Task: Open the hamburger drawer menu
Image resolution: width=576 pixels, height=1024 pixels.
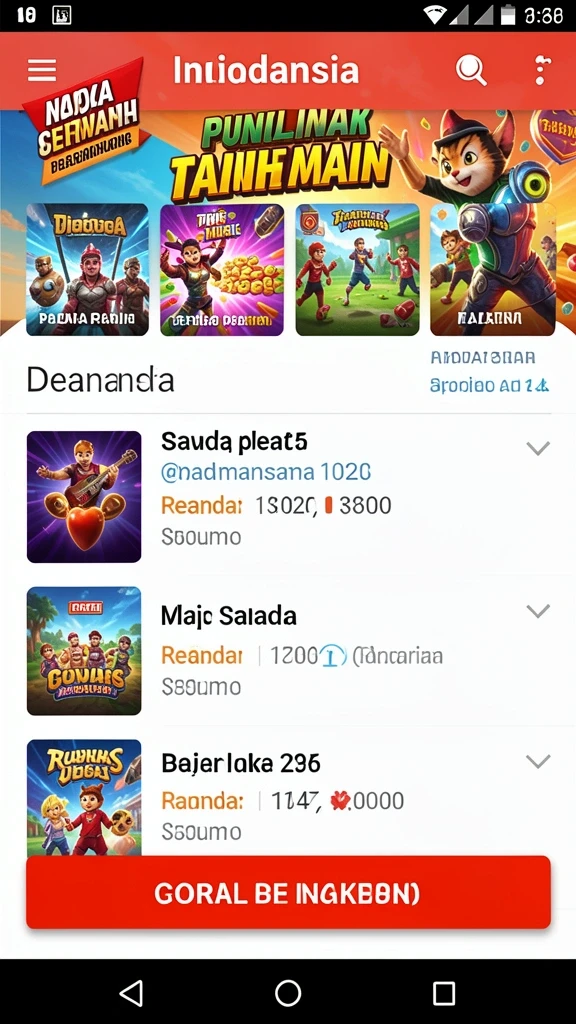Action: pos(42,70)
